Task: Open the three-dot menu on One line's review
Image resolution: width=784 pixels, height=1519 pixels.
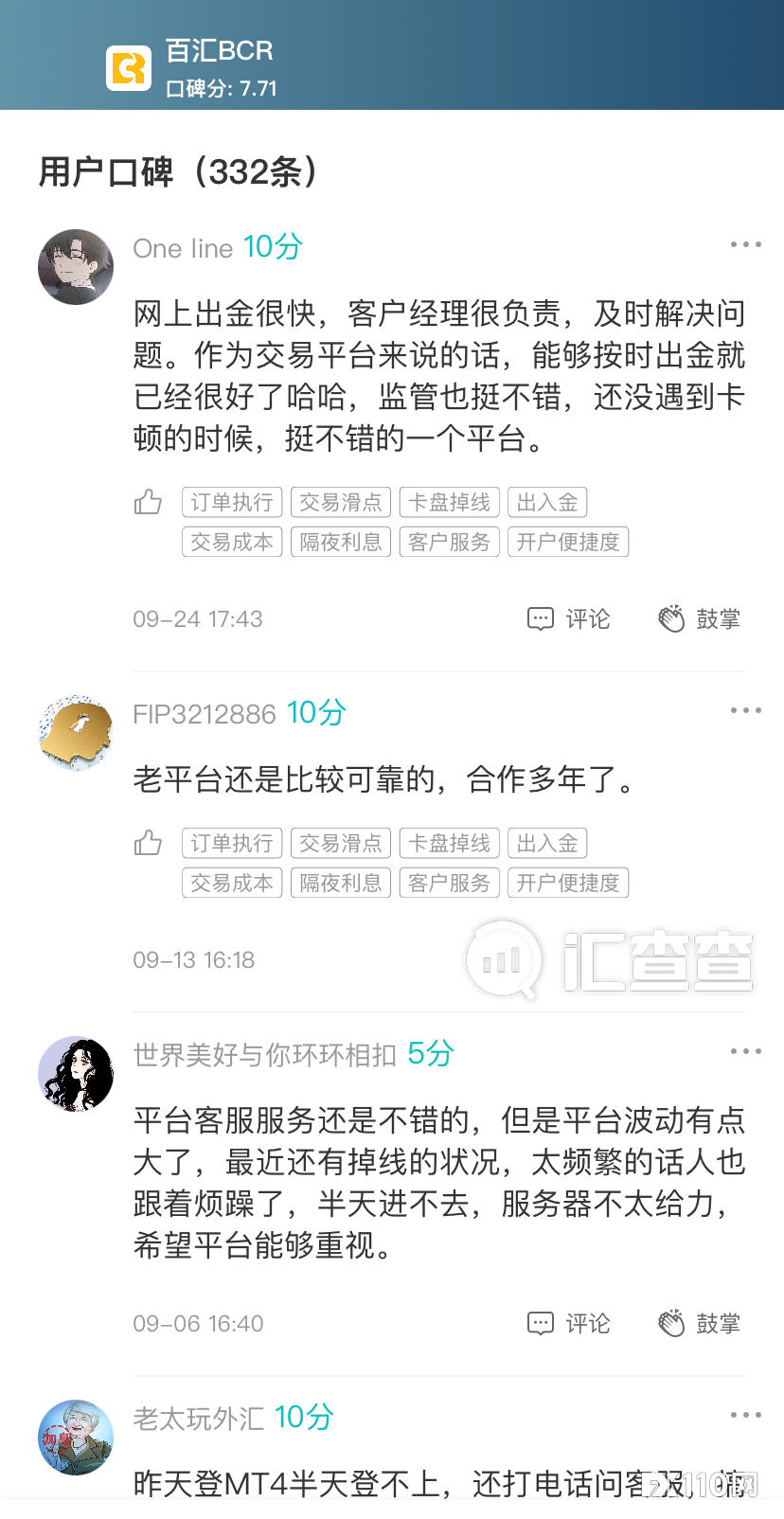Action: point(746,244)
